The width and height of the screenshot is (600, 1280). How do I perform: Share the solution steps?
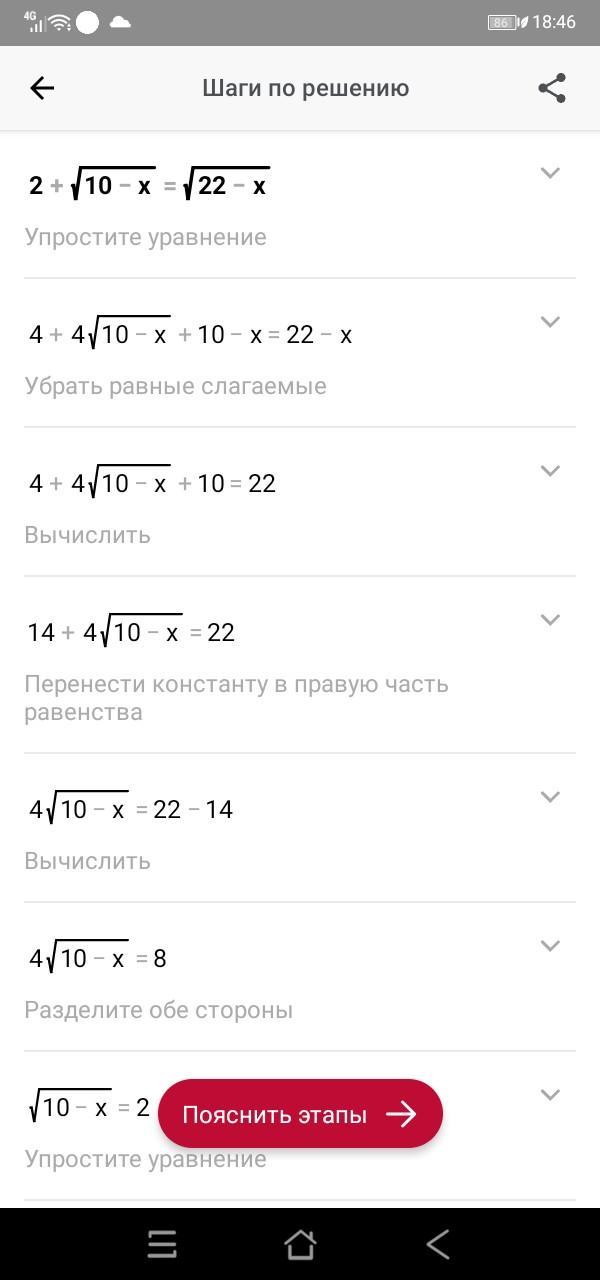[552, 88]
